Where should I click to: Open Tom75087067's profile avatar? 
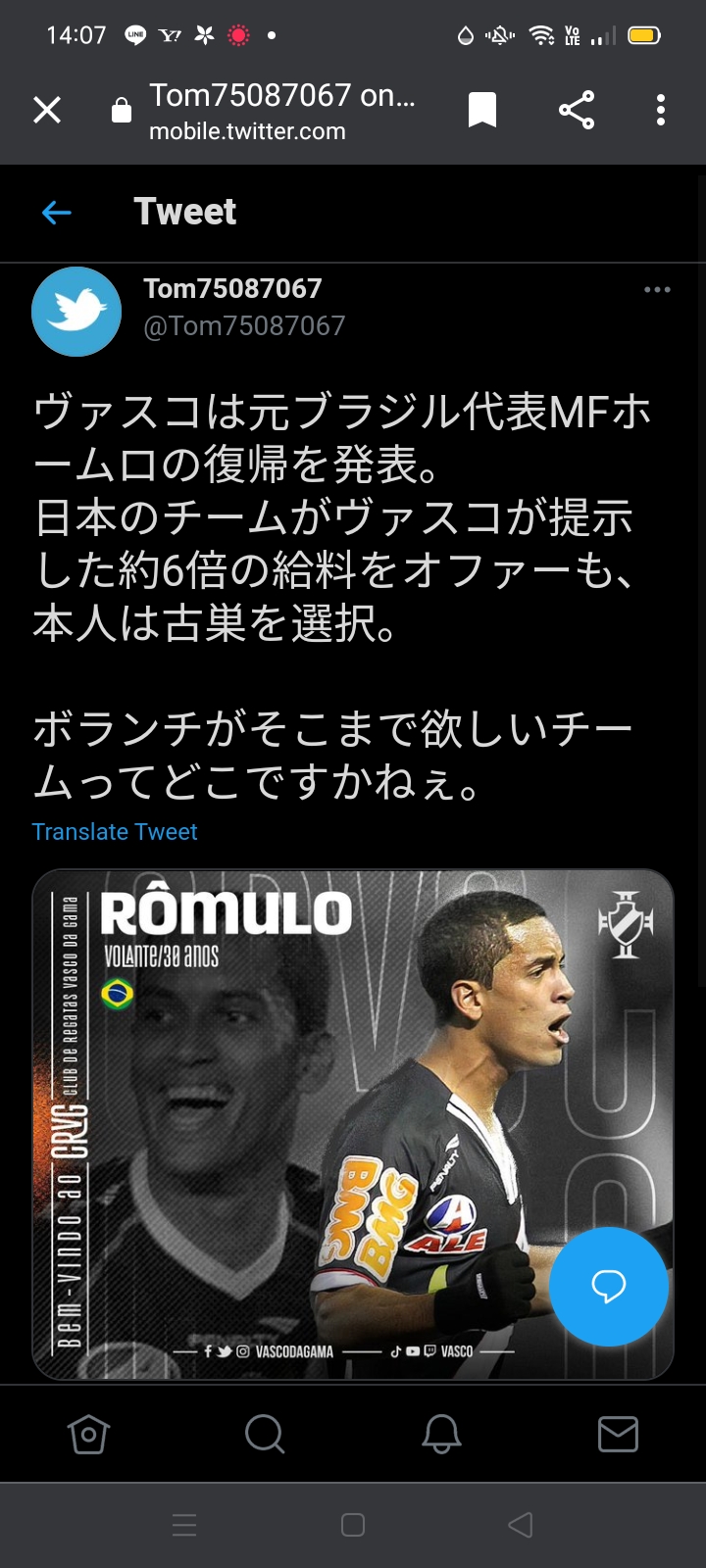76,312
